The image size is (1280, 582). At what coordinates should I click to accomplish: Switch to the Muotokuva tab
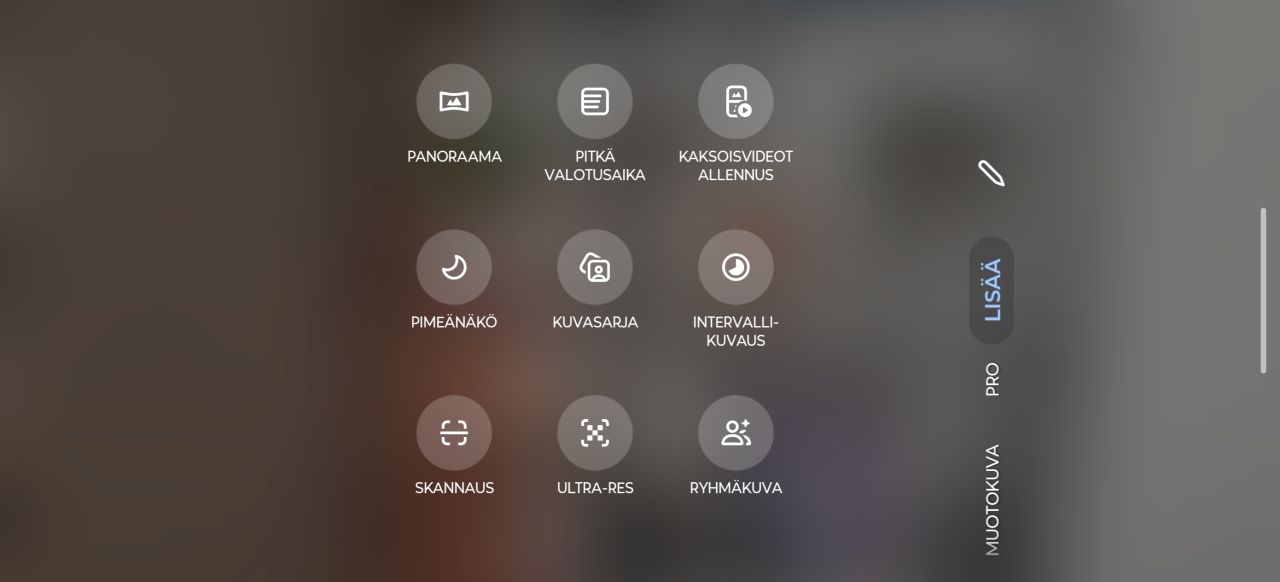pyautogui.click(x=992, y=499)
